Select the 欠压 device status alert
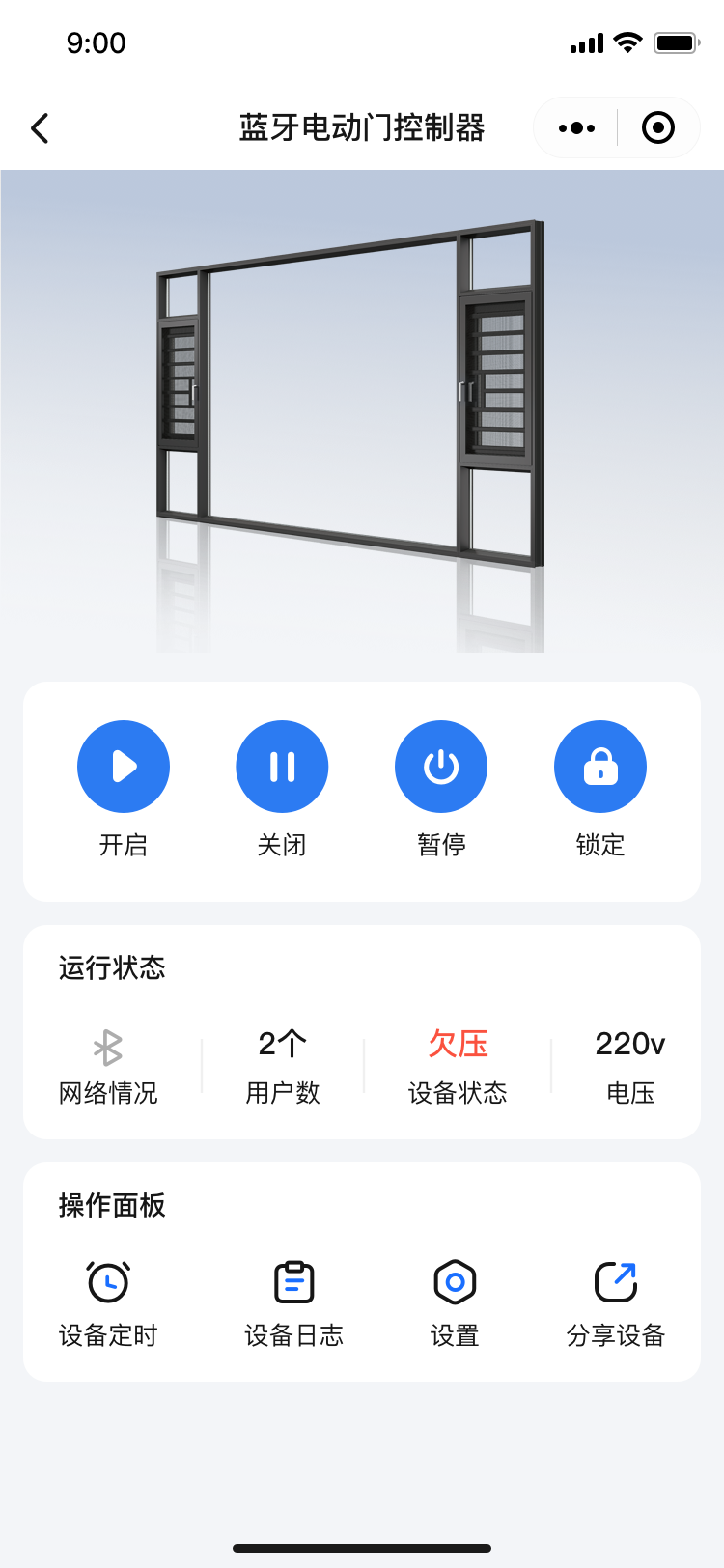This screenshot has width=724, height=1568. coord(458,1045)
